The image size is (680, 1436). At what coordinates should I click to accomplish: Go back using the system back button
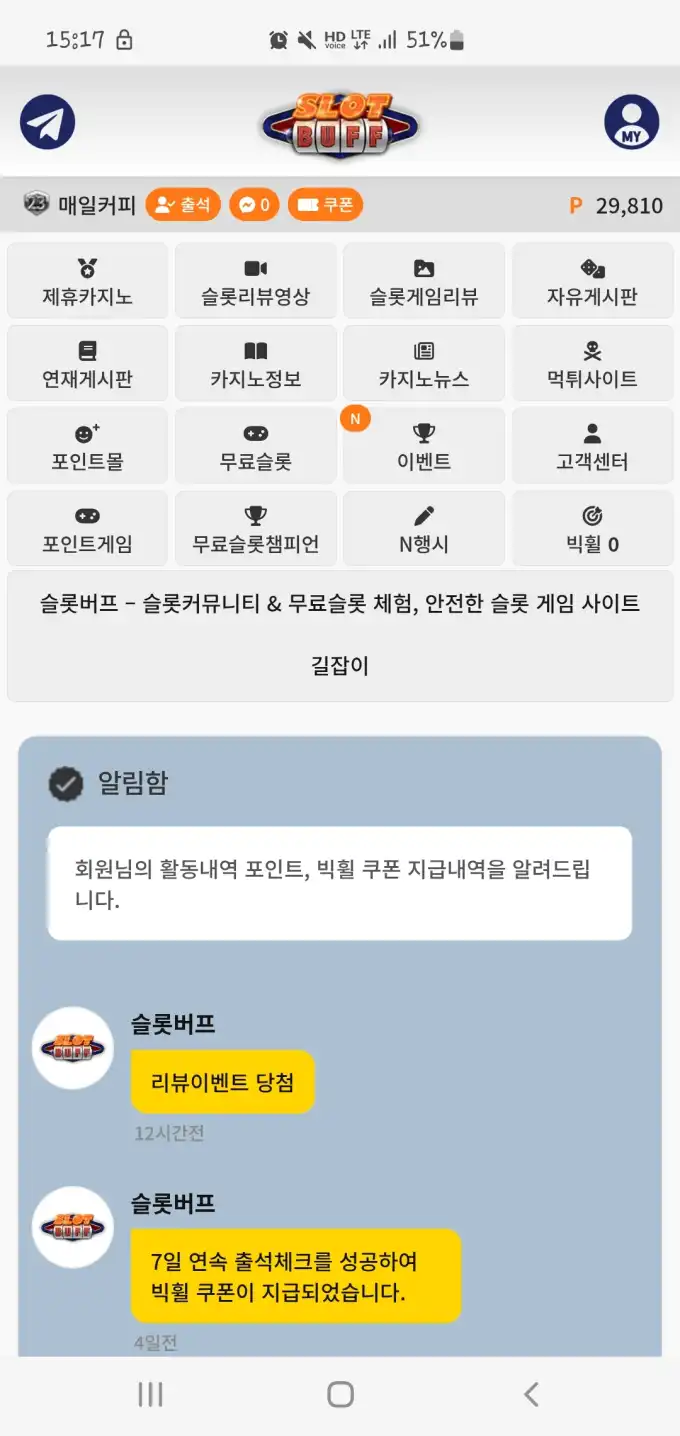click(531, 1394)
